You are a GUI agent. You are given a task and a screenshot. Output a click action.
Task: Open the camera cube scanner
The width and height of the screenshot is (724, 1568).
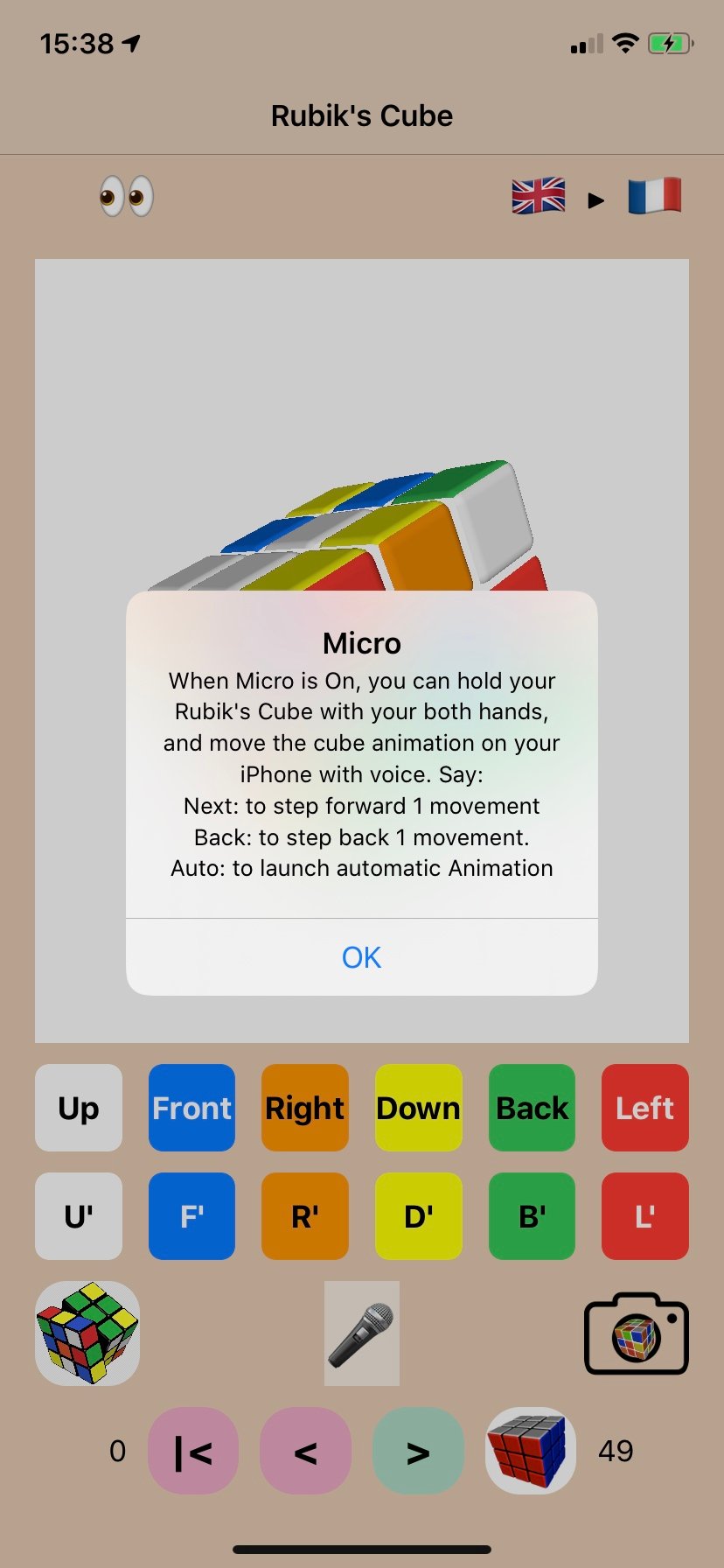coord(636,1333)
